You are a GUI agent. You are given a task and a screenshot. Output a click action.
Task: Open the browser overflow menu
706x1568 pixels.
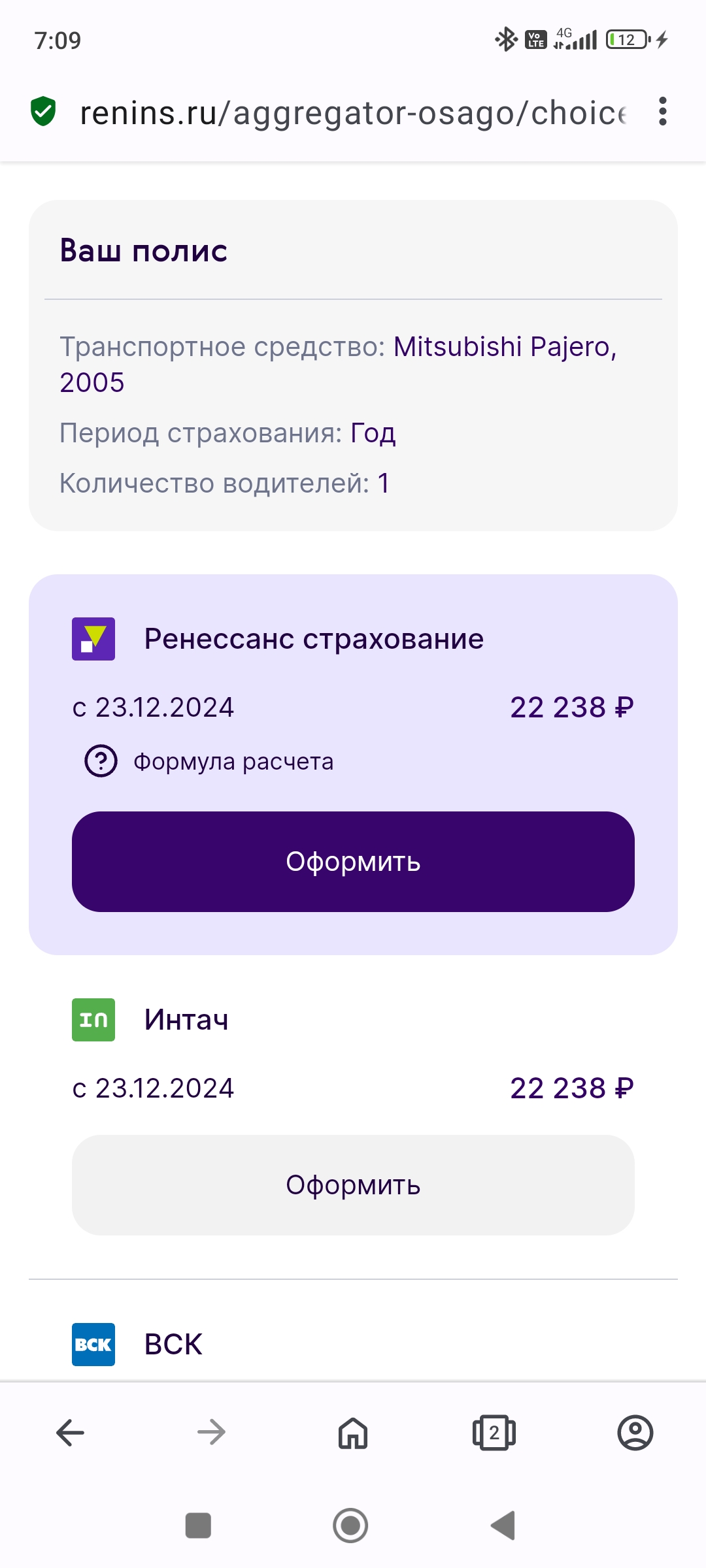(x=662, y=112)
